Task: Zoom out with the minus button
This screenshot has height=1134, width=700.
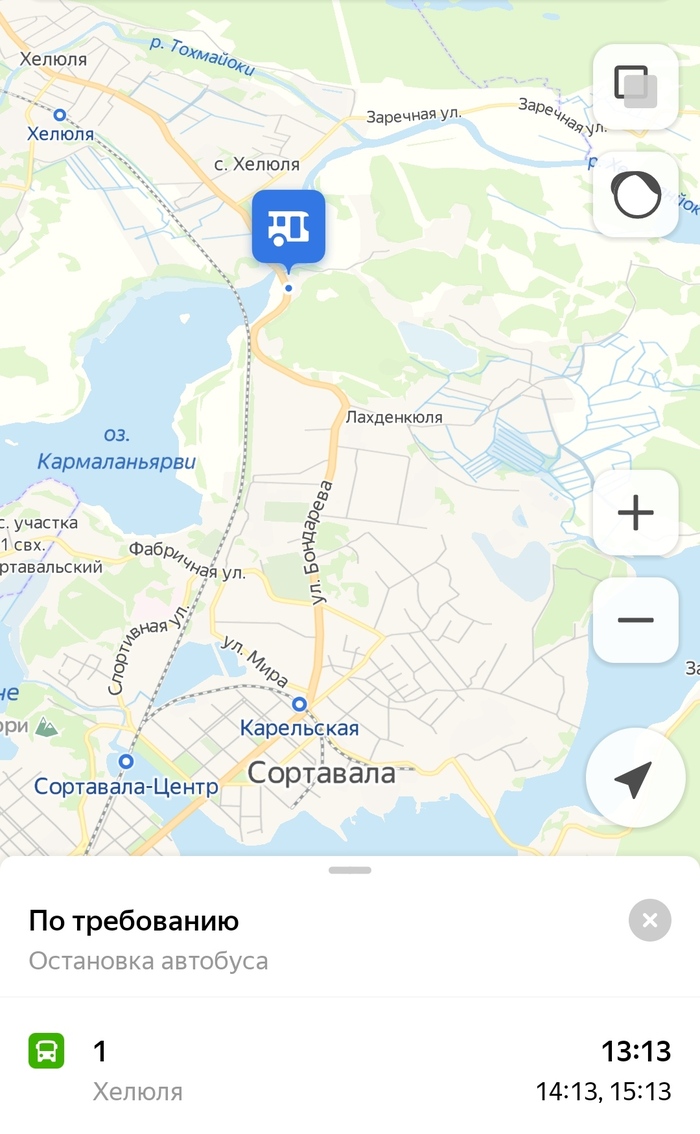Action: [636, 620]
